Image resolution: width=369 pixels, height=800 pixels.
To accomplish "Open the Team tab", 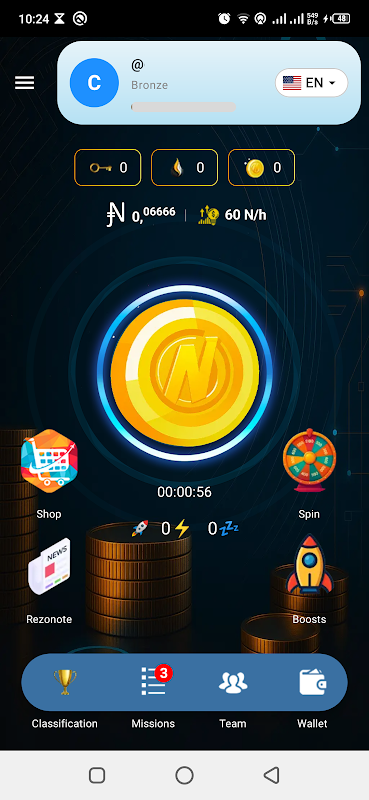I will tap(233, 697).
